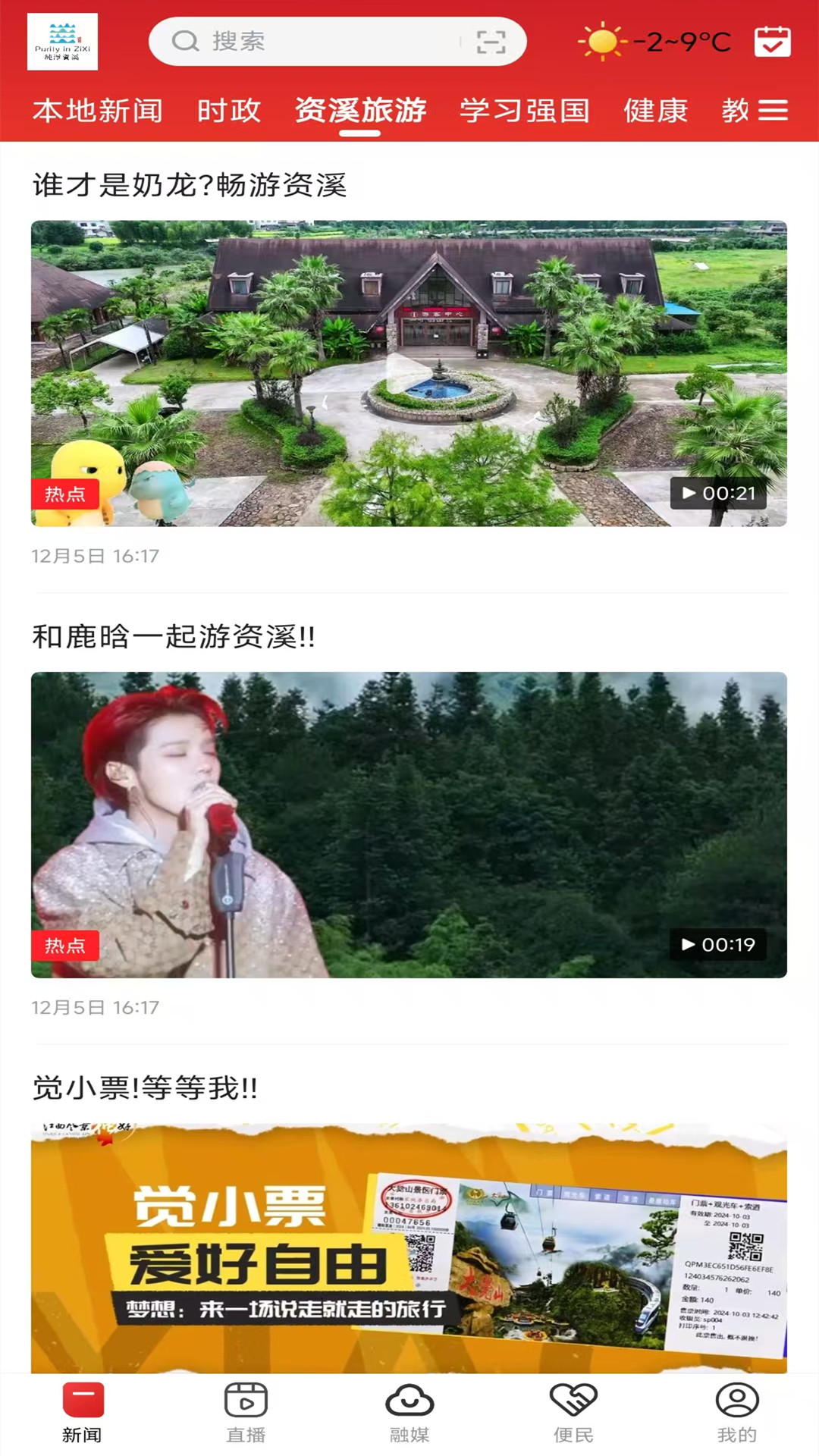Open the calendar icon top right
Viewport: 819px width, 1456px height.
point(771,42)
